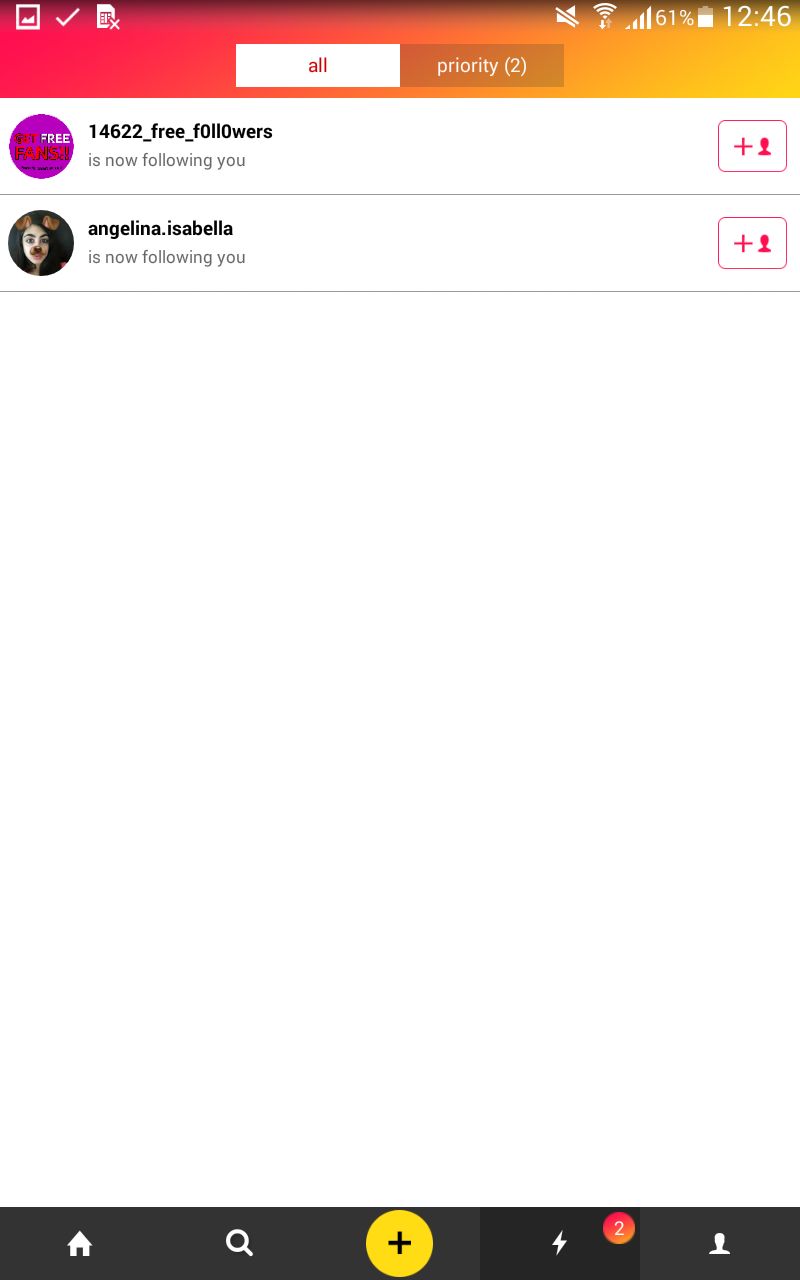The height and width of the screenshot is (1280, 800).
Task: Open the lightning notifications tab
Action: tap(560, 1243)
